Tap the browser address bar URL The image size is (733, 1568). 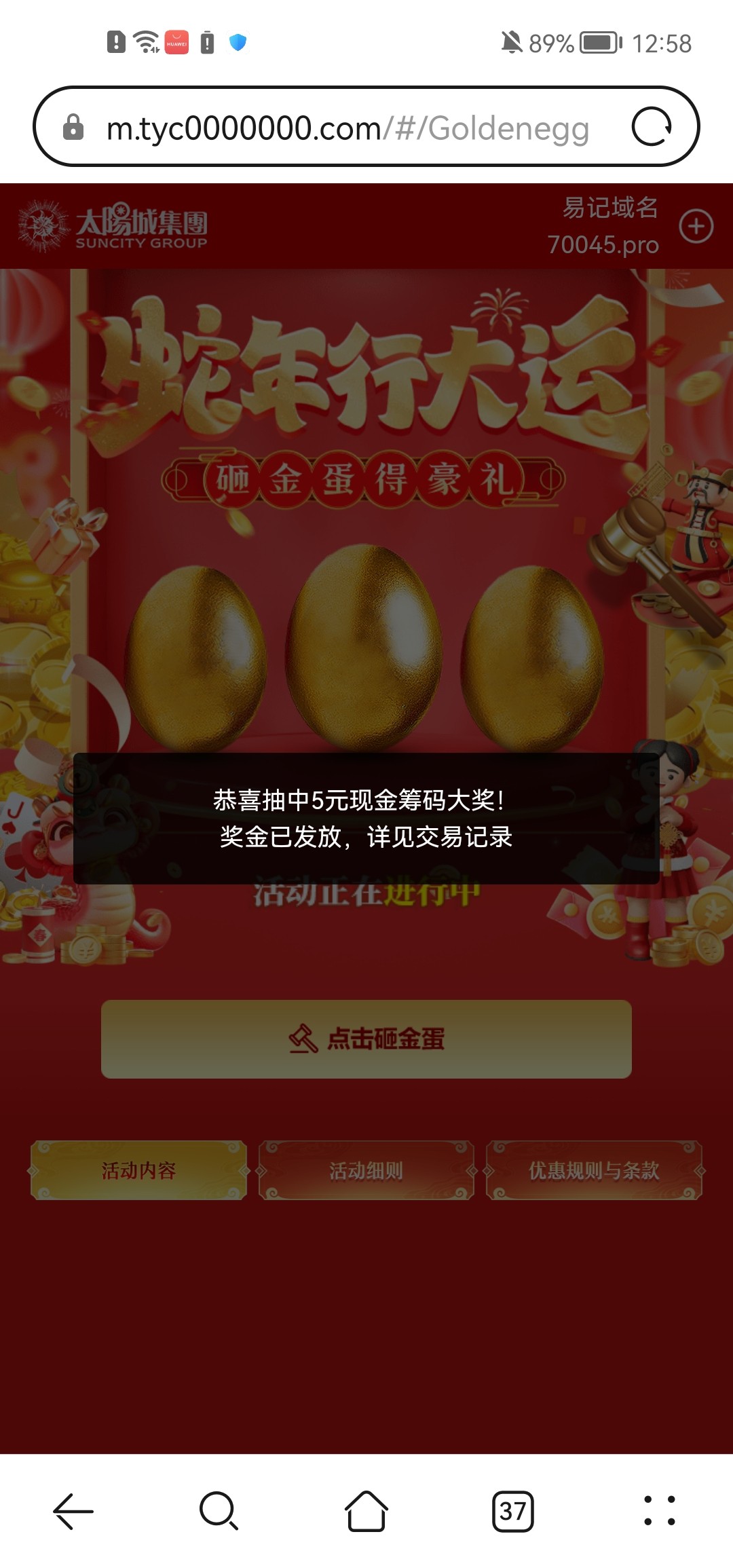347,128
